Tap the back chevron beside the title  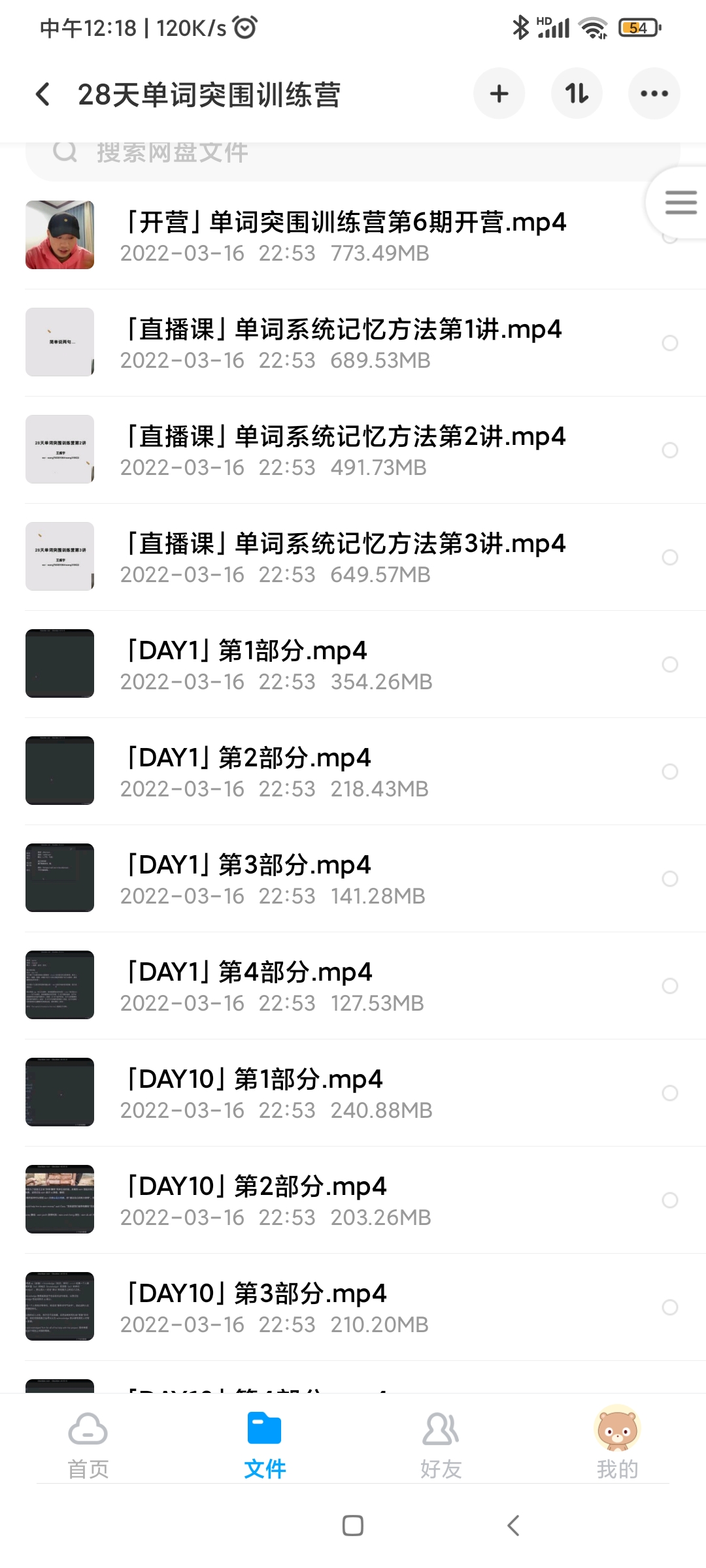[42, 93]
